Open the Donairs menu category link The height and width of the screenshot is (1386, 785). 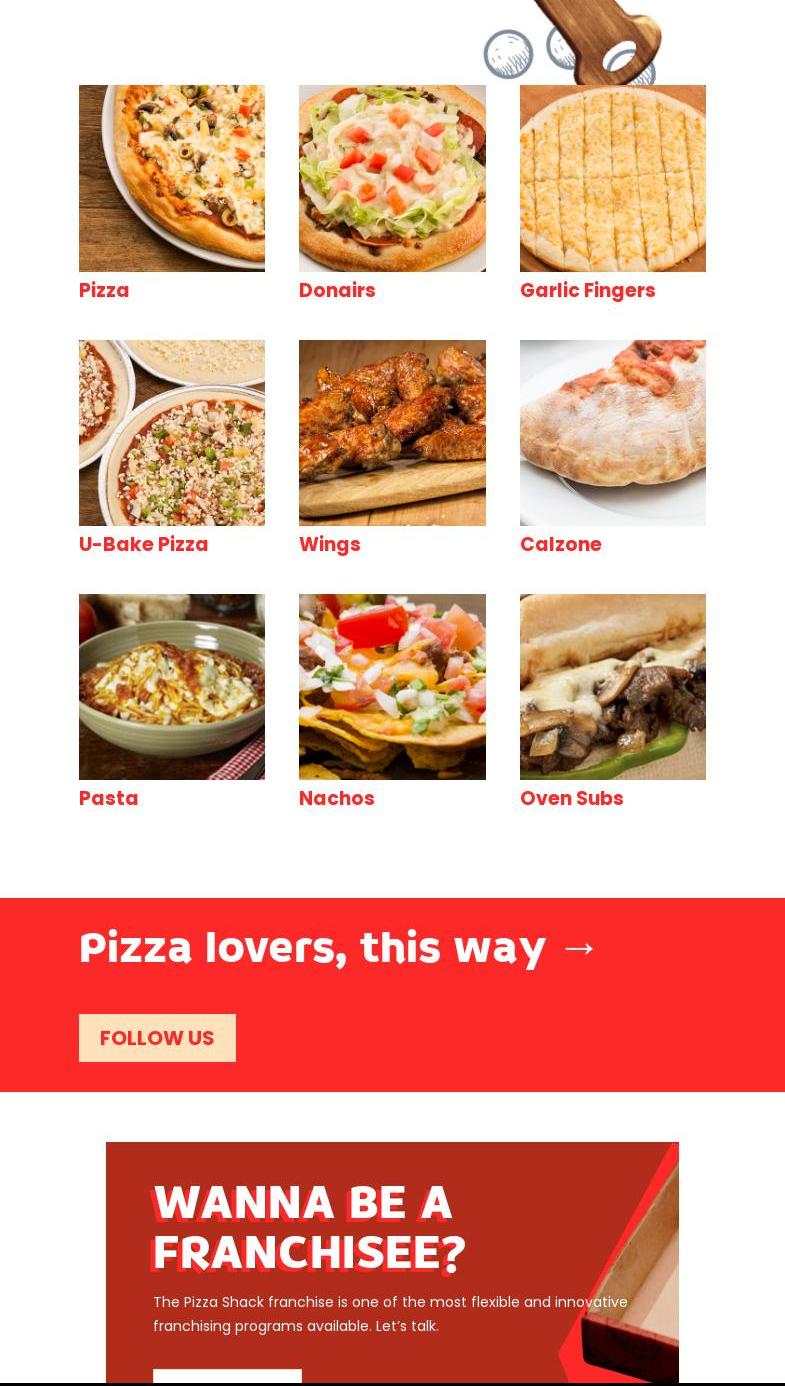337,290
